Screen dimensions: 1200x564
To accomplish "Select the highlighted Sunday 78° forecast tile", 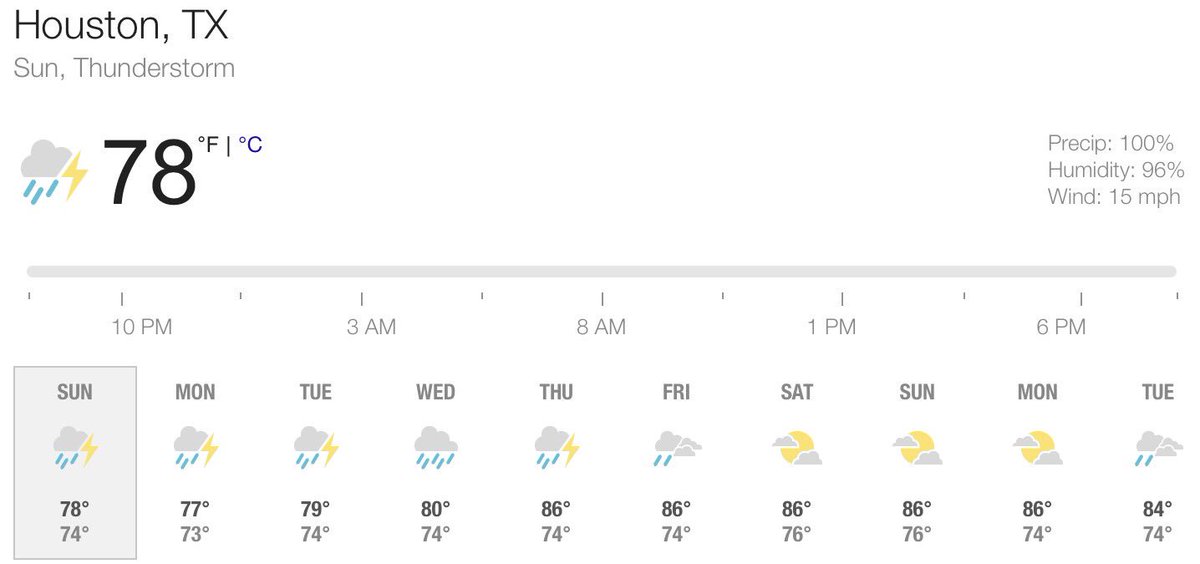I will (x=75, y=462).
